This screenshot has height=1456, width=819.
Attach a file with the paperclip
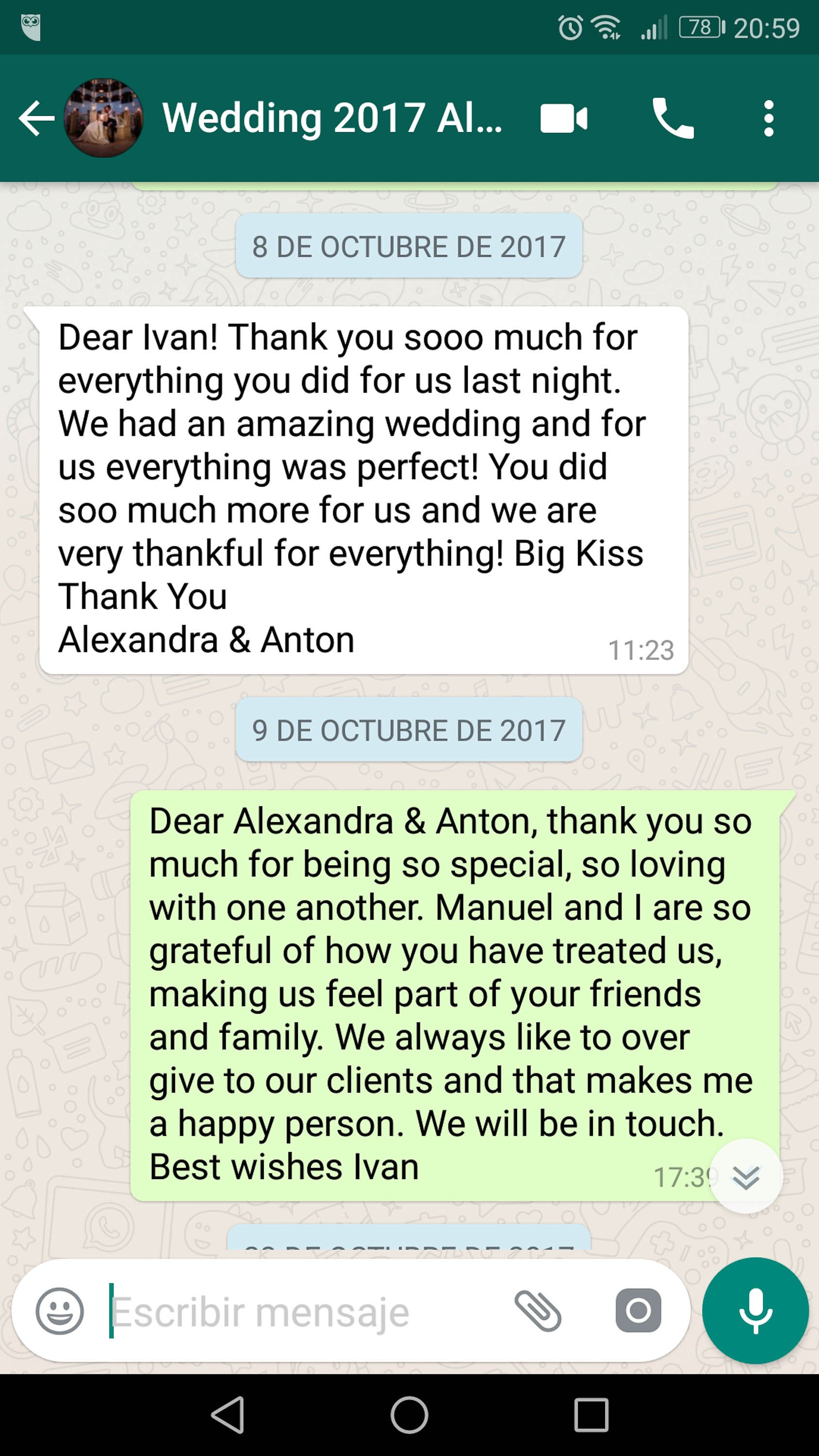(538, 1311)
